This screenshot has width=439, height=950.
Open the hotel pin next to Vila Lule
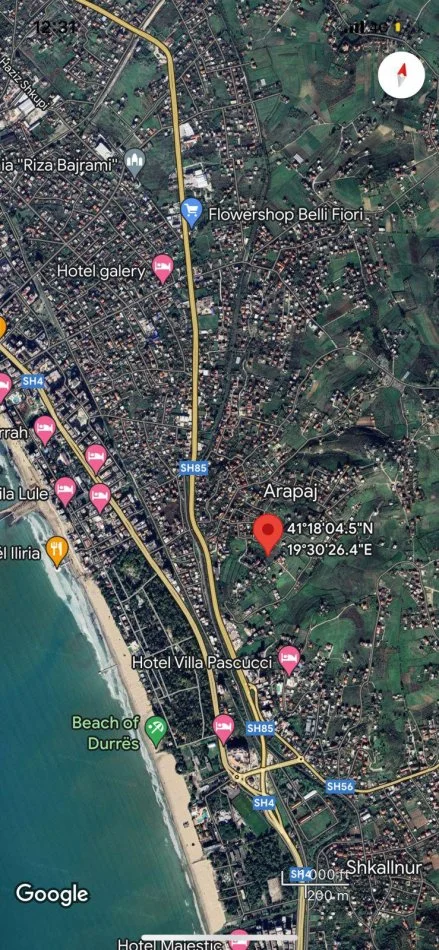tap(65, 491)
